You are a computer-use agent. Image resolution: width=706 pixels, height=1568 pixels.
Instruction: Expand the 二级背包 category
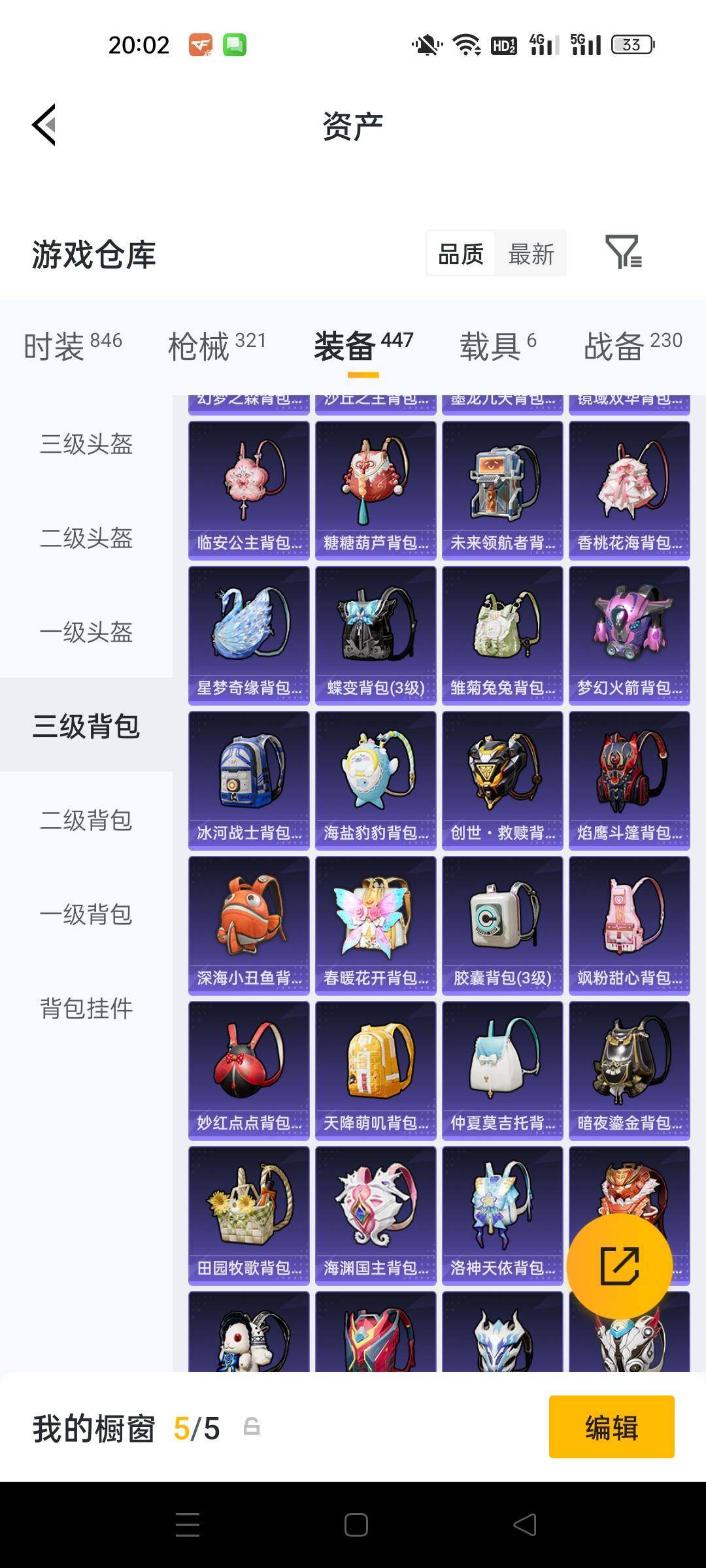click(x=87, y=822)
